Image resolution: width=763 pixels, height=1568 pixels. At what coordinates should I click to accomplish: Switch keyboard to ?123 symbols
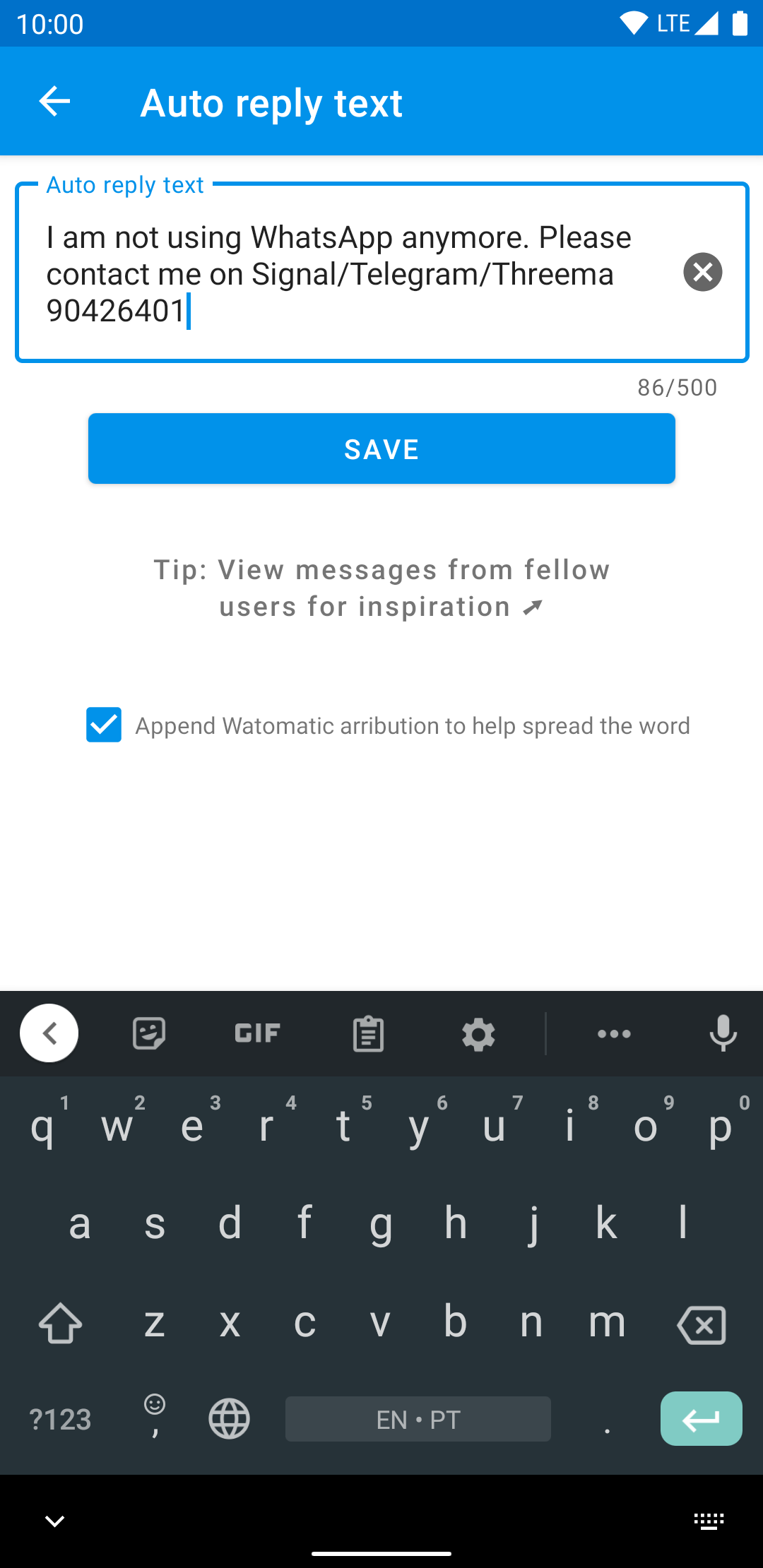61,1419
